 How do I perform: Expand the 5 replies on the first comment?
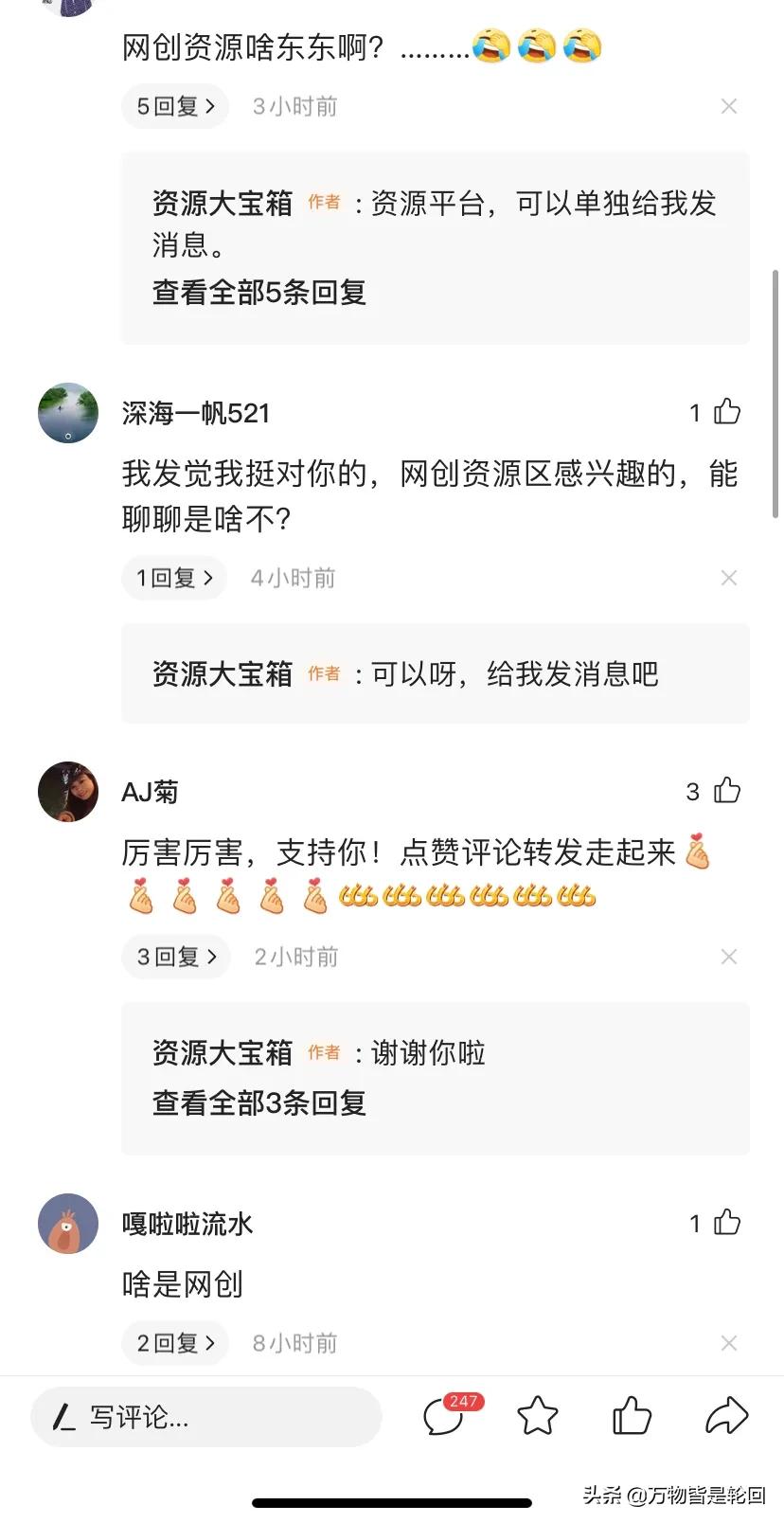(x=174, y=106)
